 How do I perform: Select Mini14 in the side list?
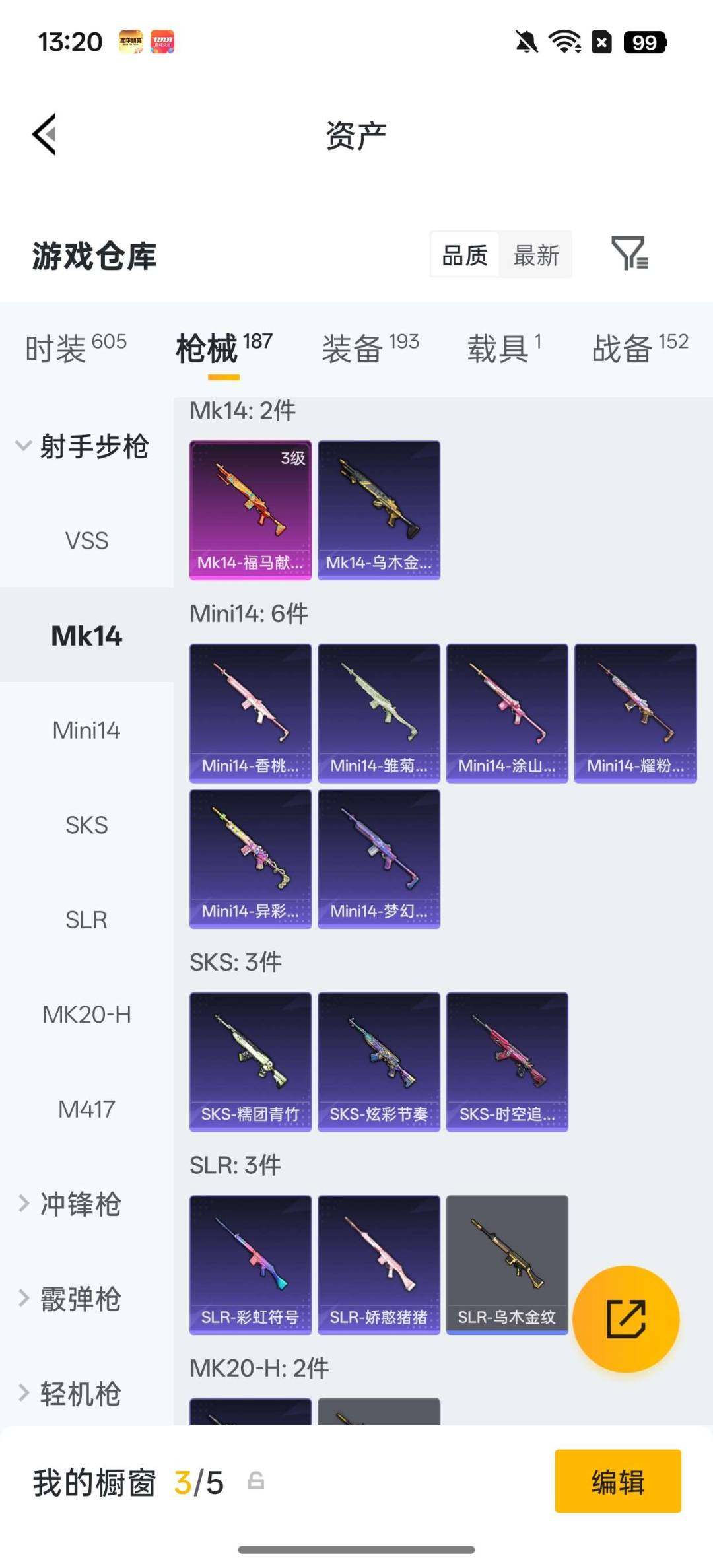coord(86,730)
